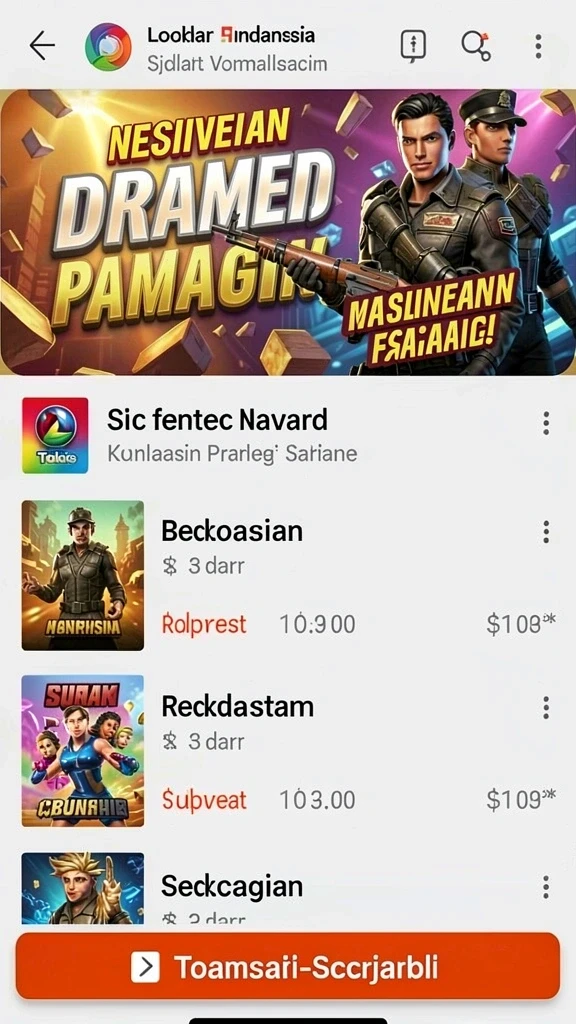Open the search icon in the app bar
Viewport: 576px width, 1024px height.
tap(475, 46)
